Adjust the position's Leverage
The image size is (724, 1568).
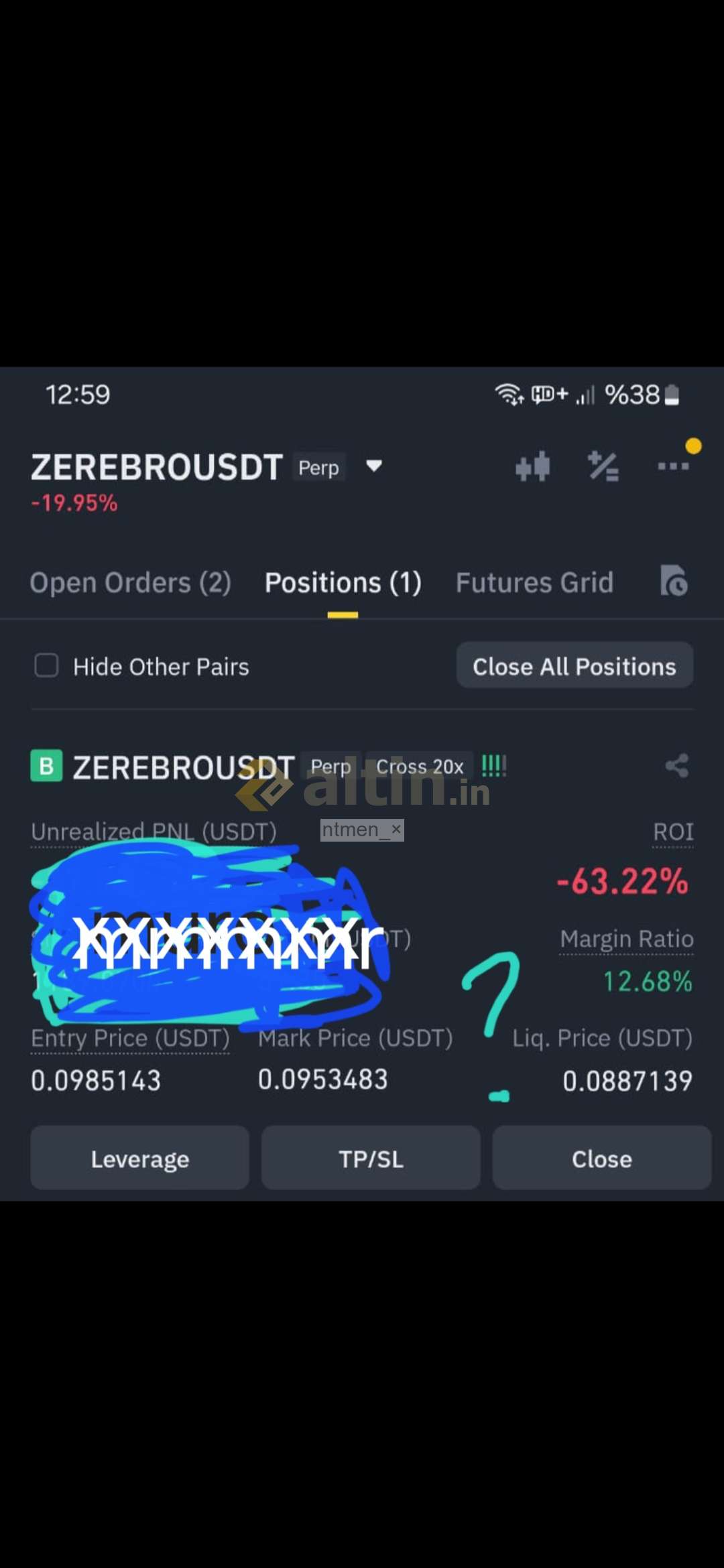(x=140, y=1158)
